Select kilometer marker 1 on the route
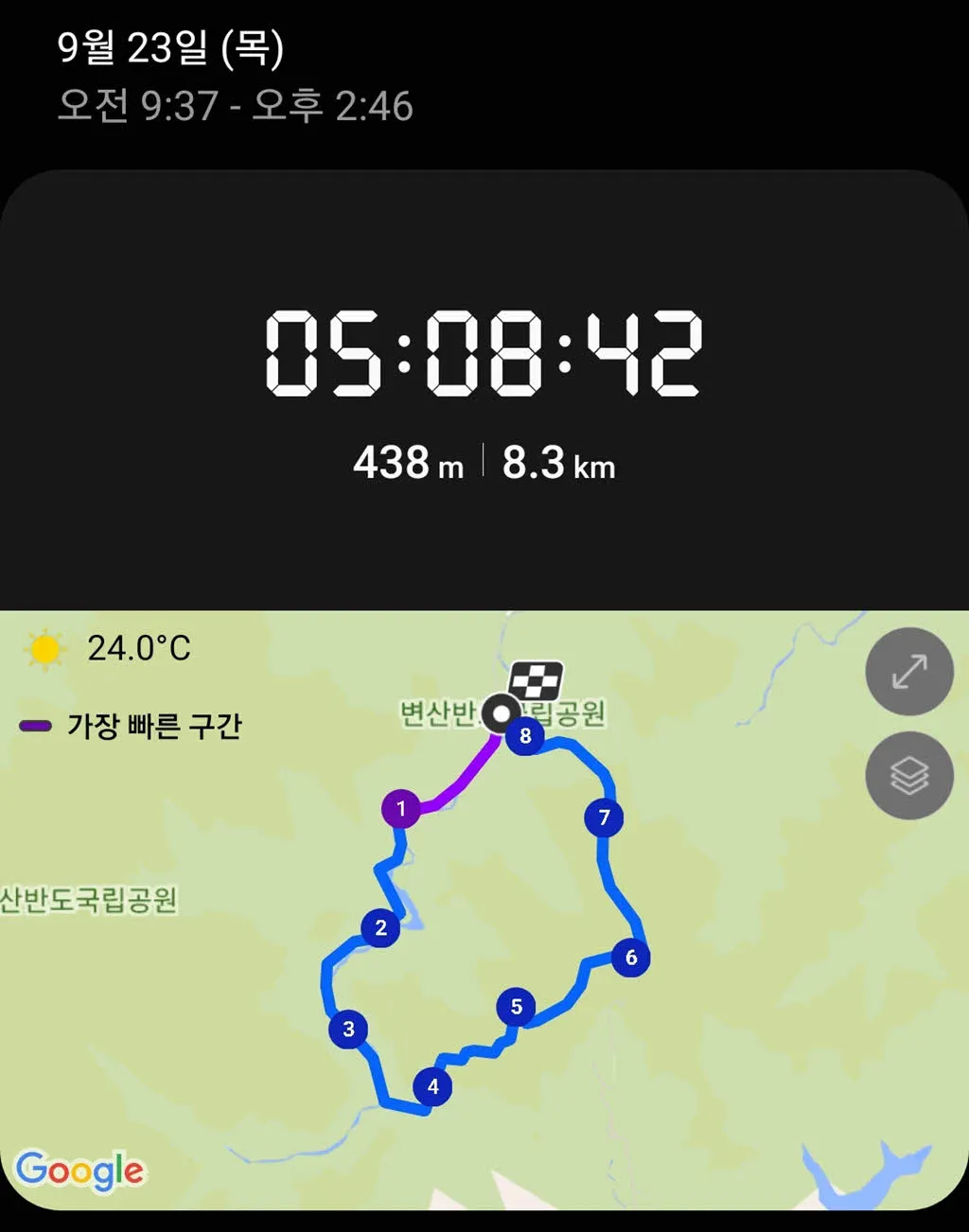 [x=402, y=808]
